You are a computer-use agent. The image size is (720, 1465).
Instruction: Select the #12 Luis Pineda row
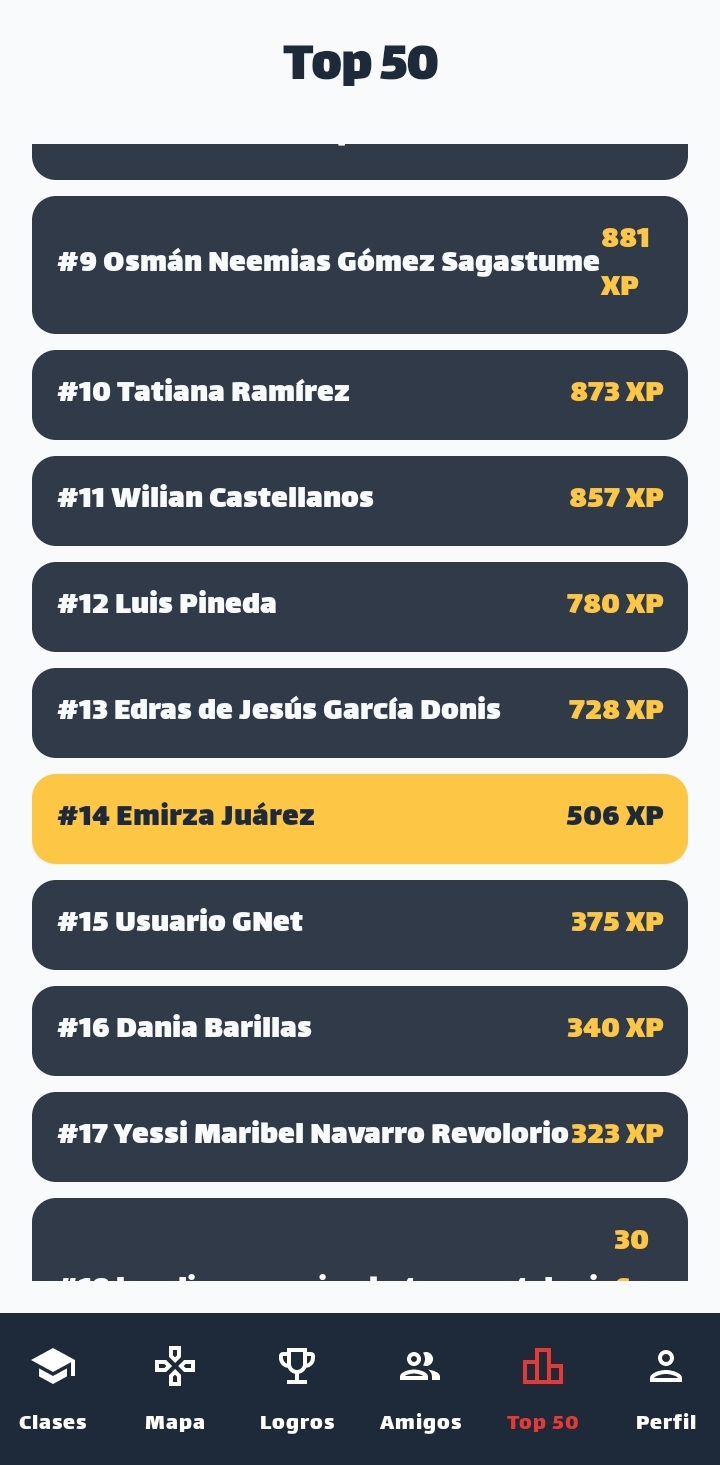coord(360,606)
